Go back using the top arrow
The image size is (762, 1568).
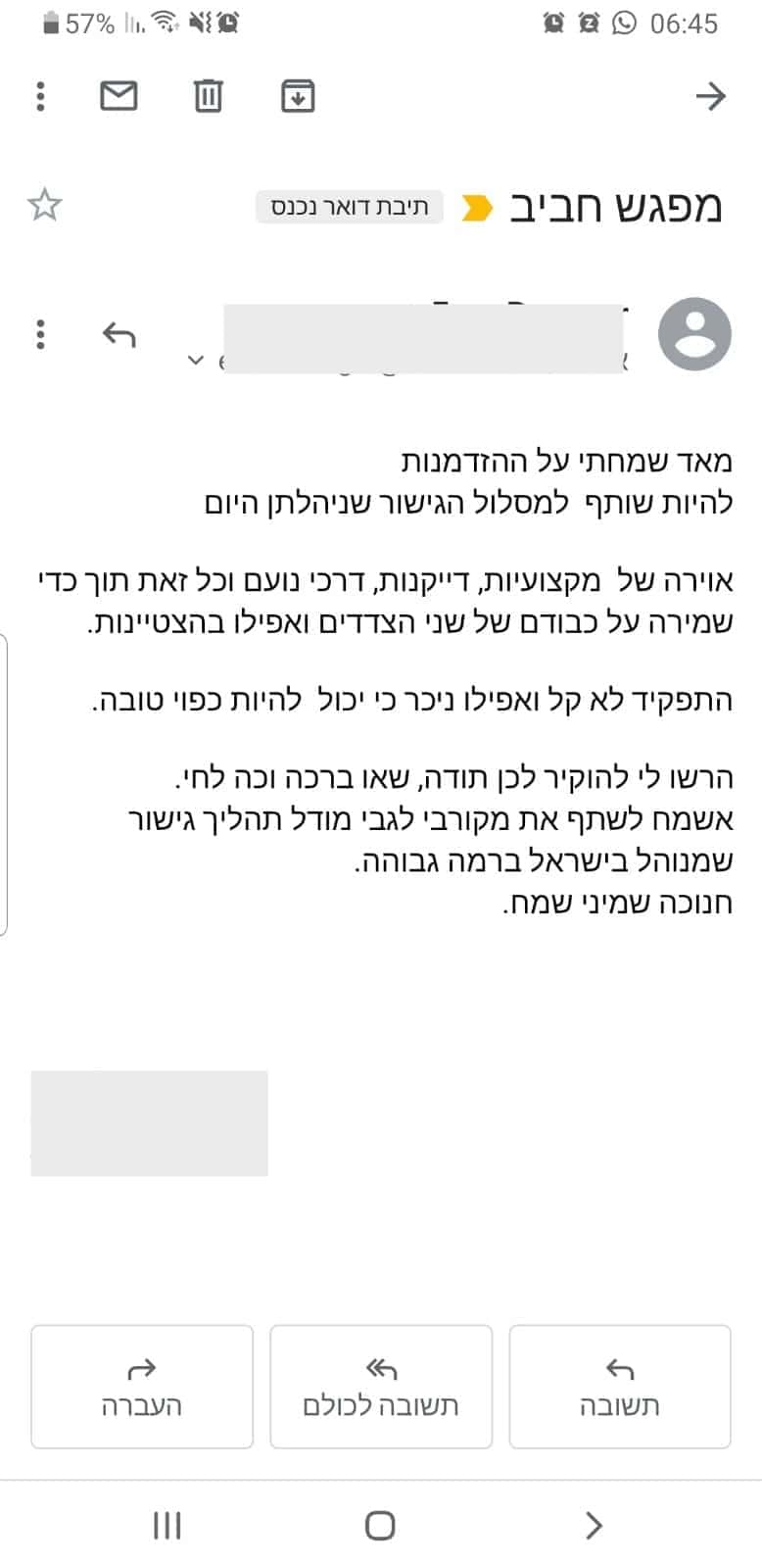(710, 96)
